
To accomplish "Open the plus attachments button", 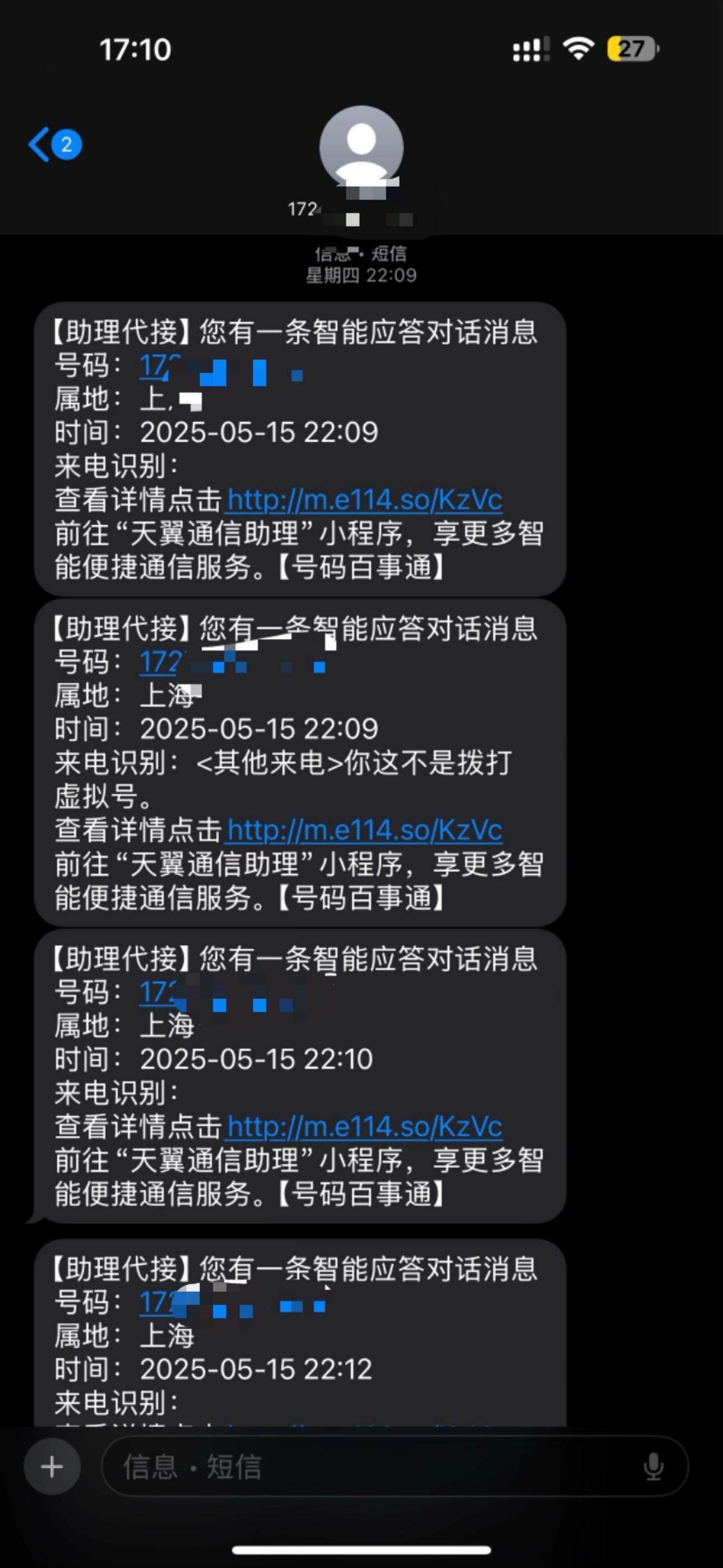I will pos(52,1467).
